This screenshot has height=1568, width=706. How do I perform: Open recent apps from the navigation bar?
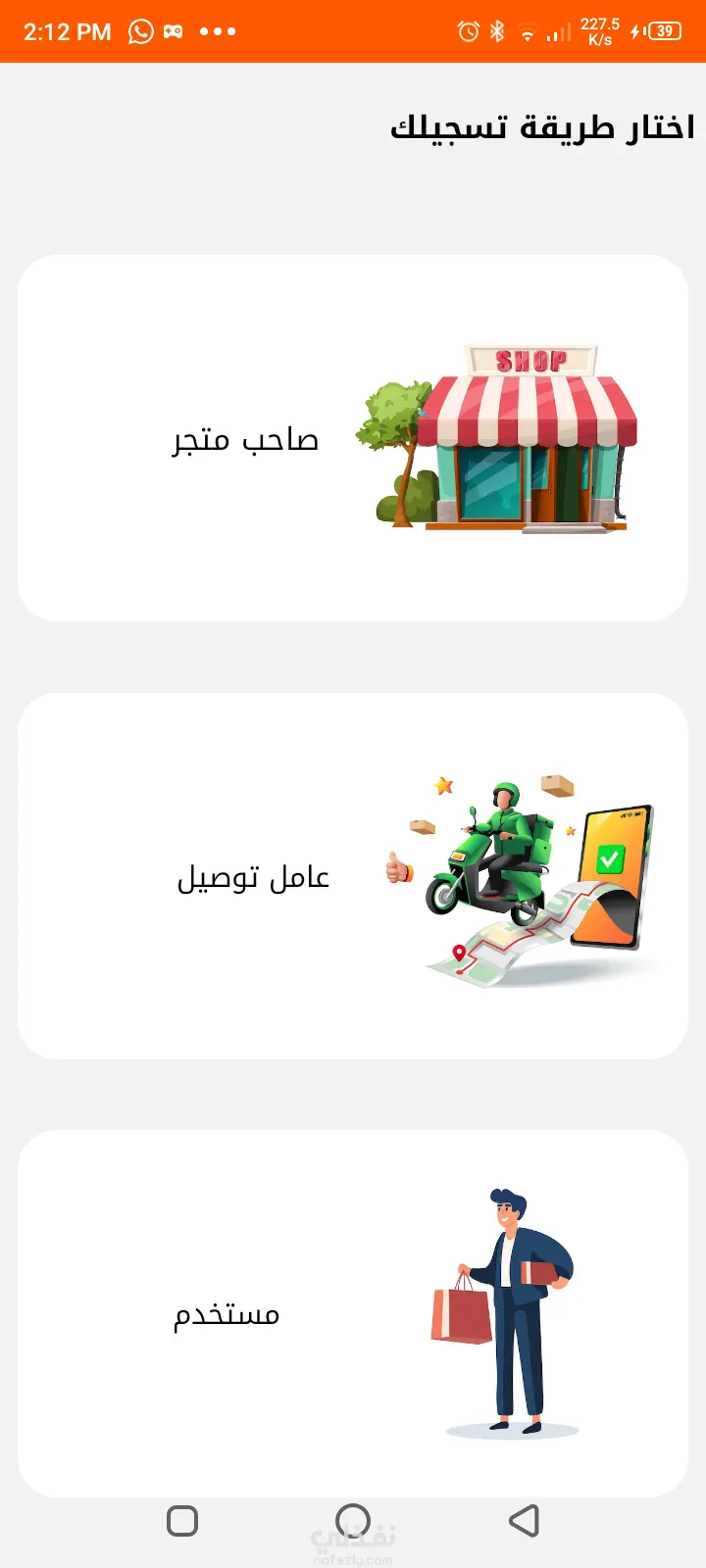(182, 1521)
